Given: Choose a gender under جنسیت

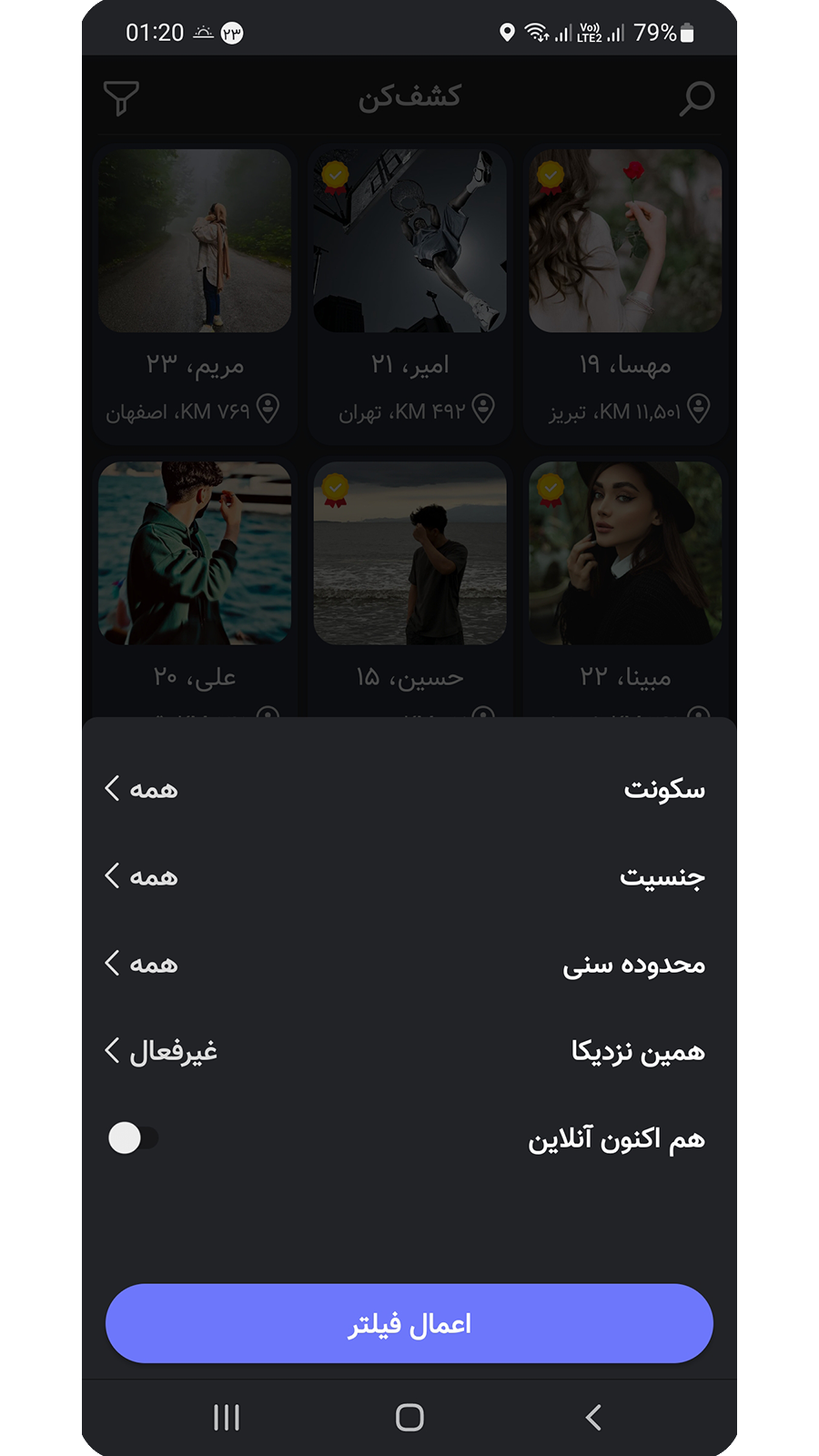Looking at the screenshot, I should [142, 876].
